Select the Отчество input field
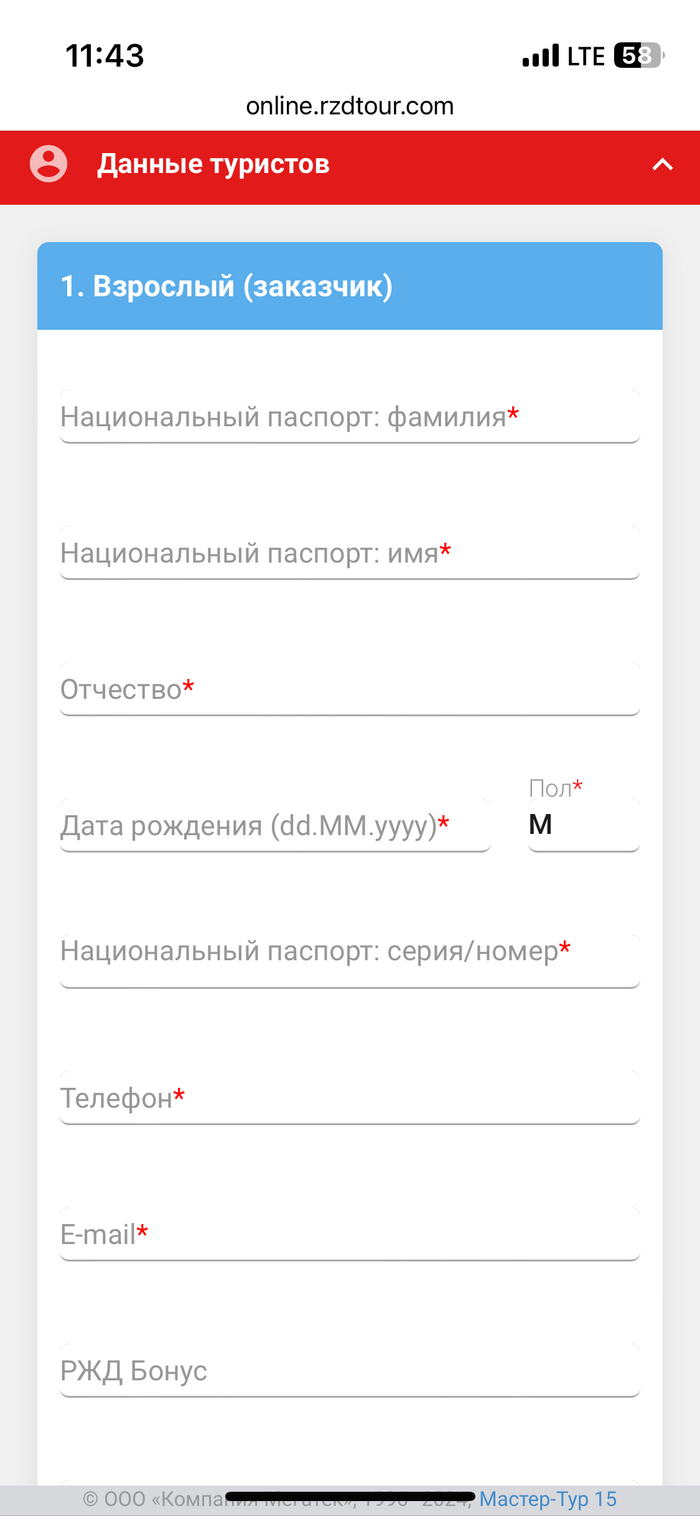Screen dimensions: 700x1516 click(x=349, y=690)
